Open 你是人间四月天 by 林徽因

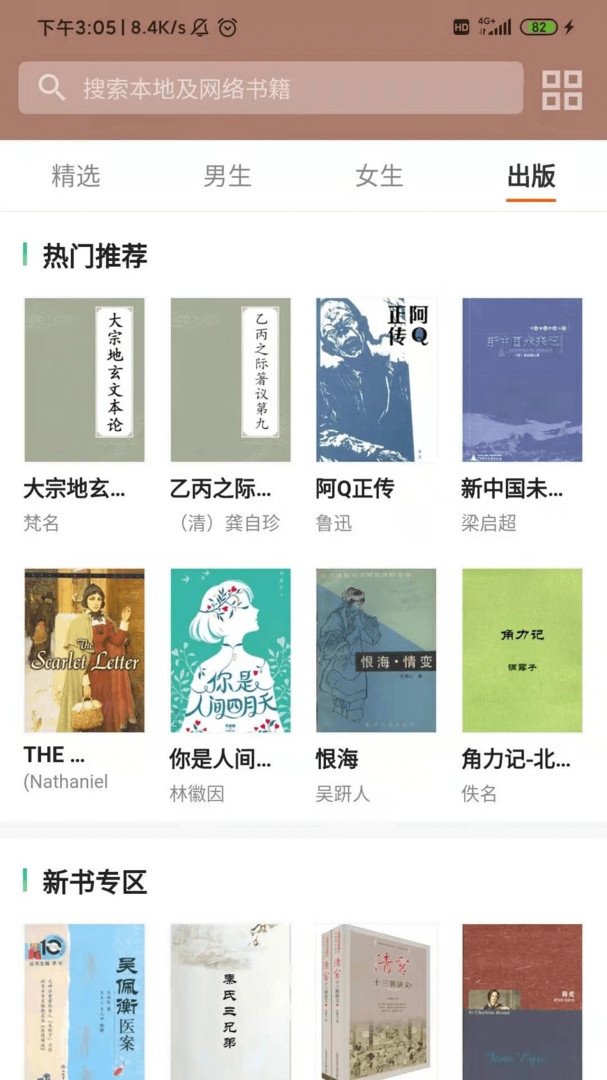(230, 651)
